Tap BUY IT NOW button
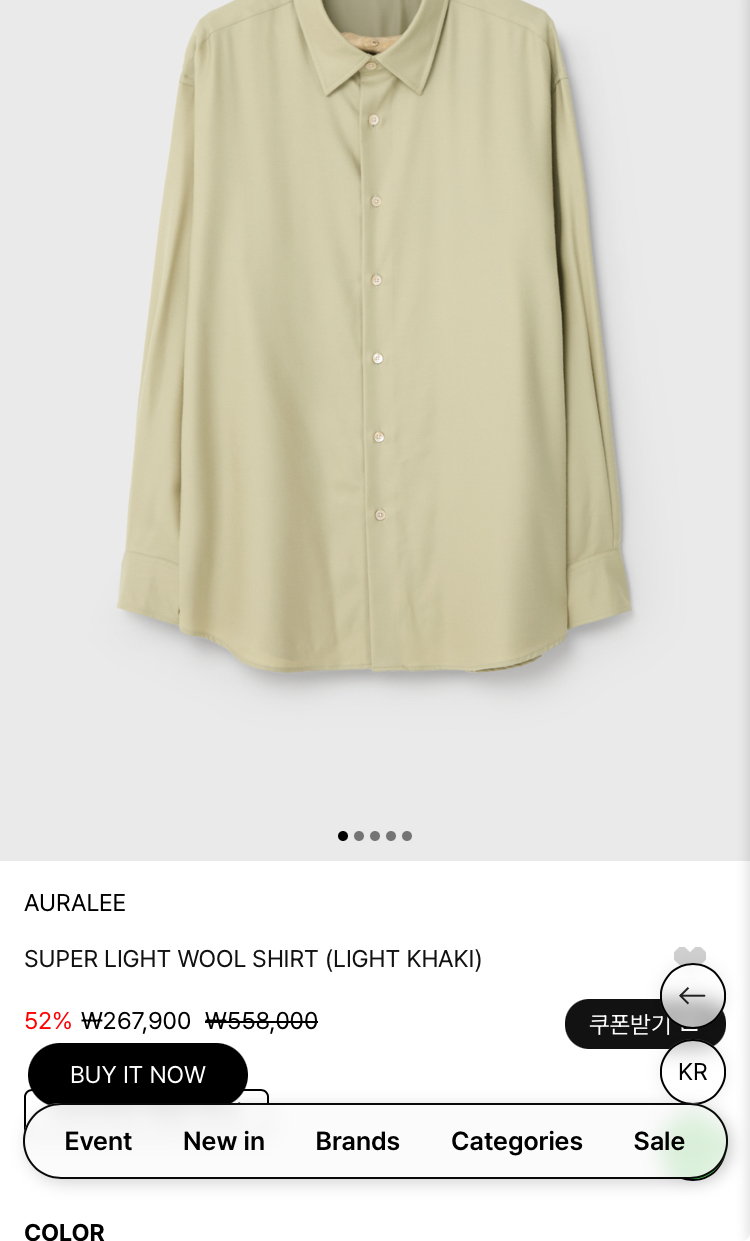The height and width of the screenshot is (1241, 750). [138, 1074]
